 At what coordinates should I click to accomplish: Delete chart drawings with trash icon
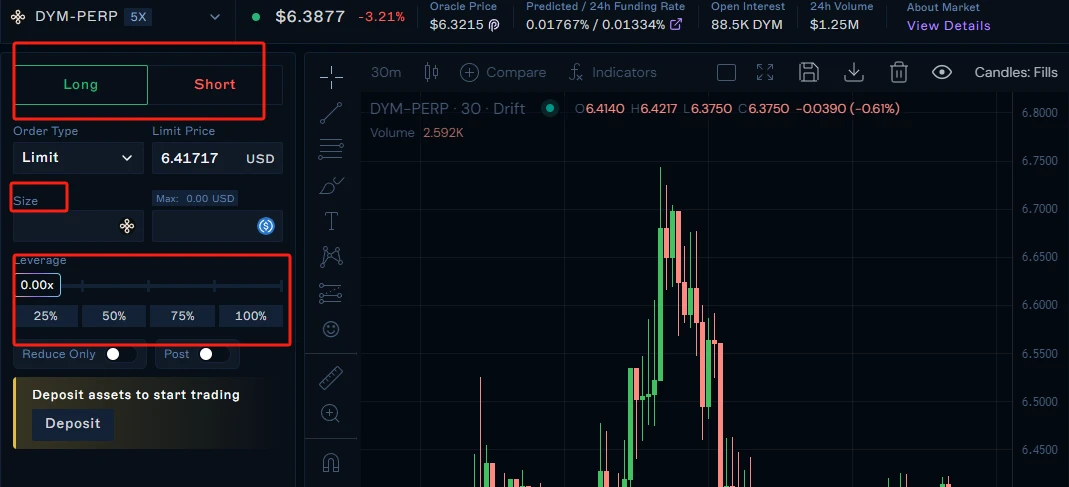coord(898,72)
